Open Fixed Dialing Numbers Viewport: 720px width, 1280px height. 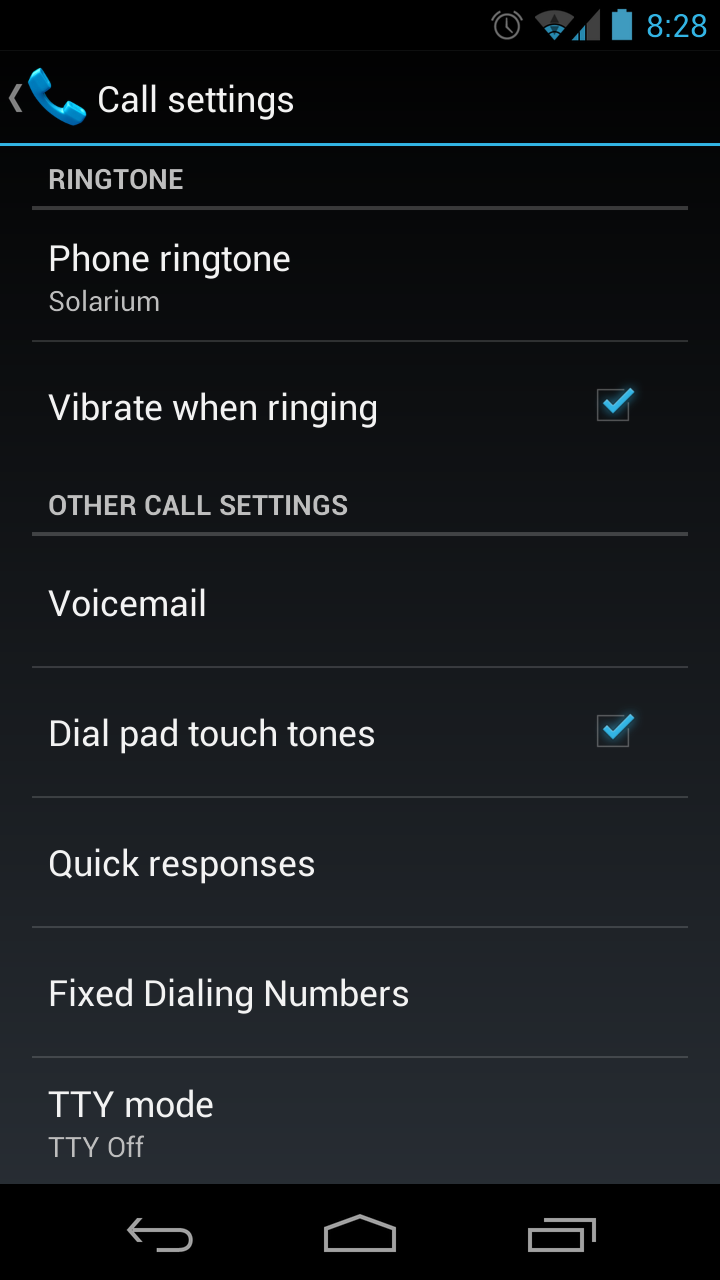[360, 994]
